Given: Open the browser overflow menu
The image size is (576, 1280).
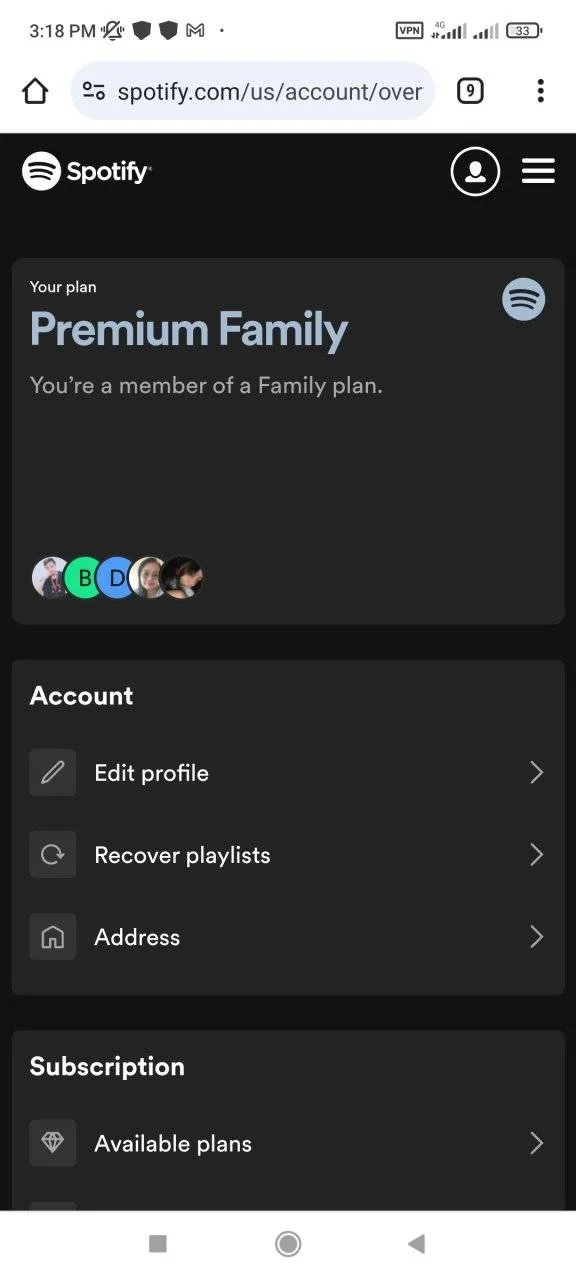Looking at the screenshot, I should click(x=540, y=92).
